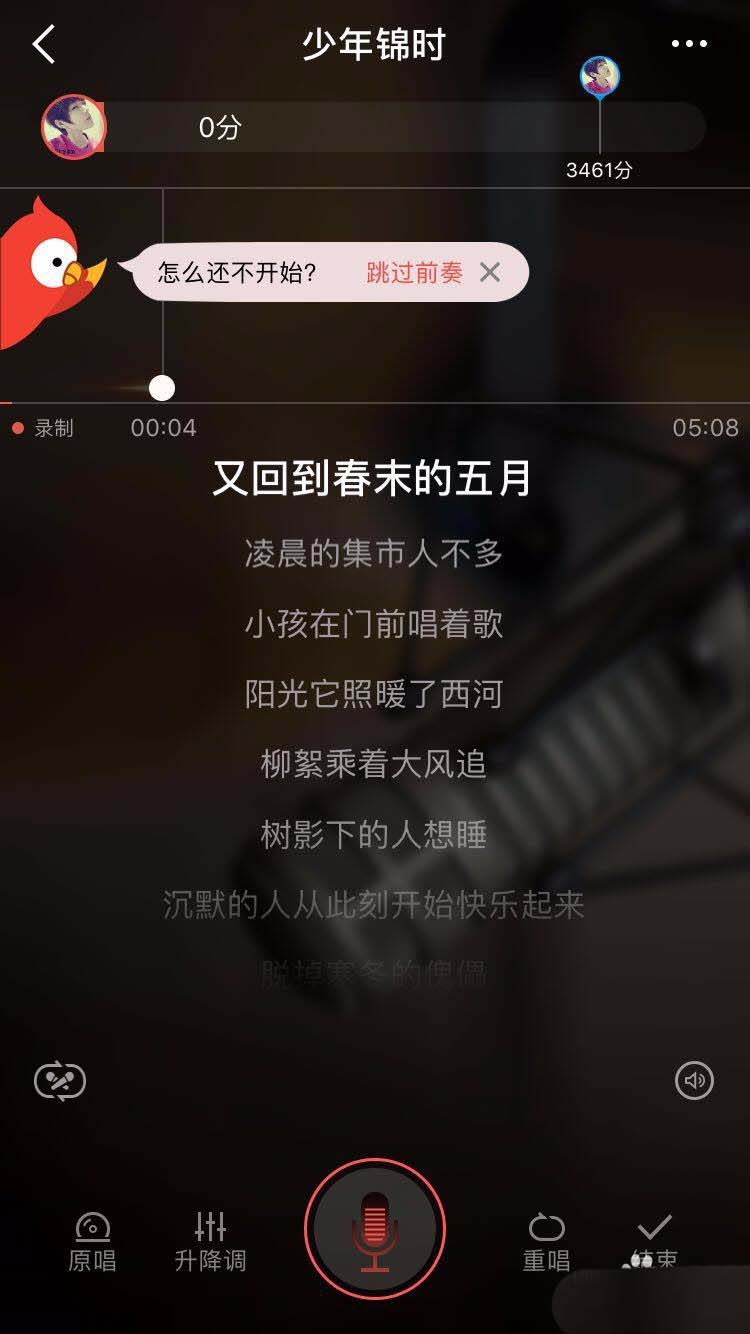Open the three-dot overflow menu

pos(689,44)
